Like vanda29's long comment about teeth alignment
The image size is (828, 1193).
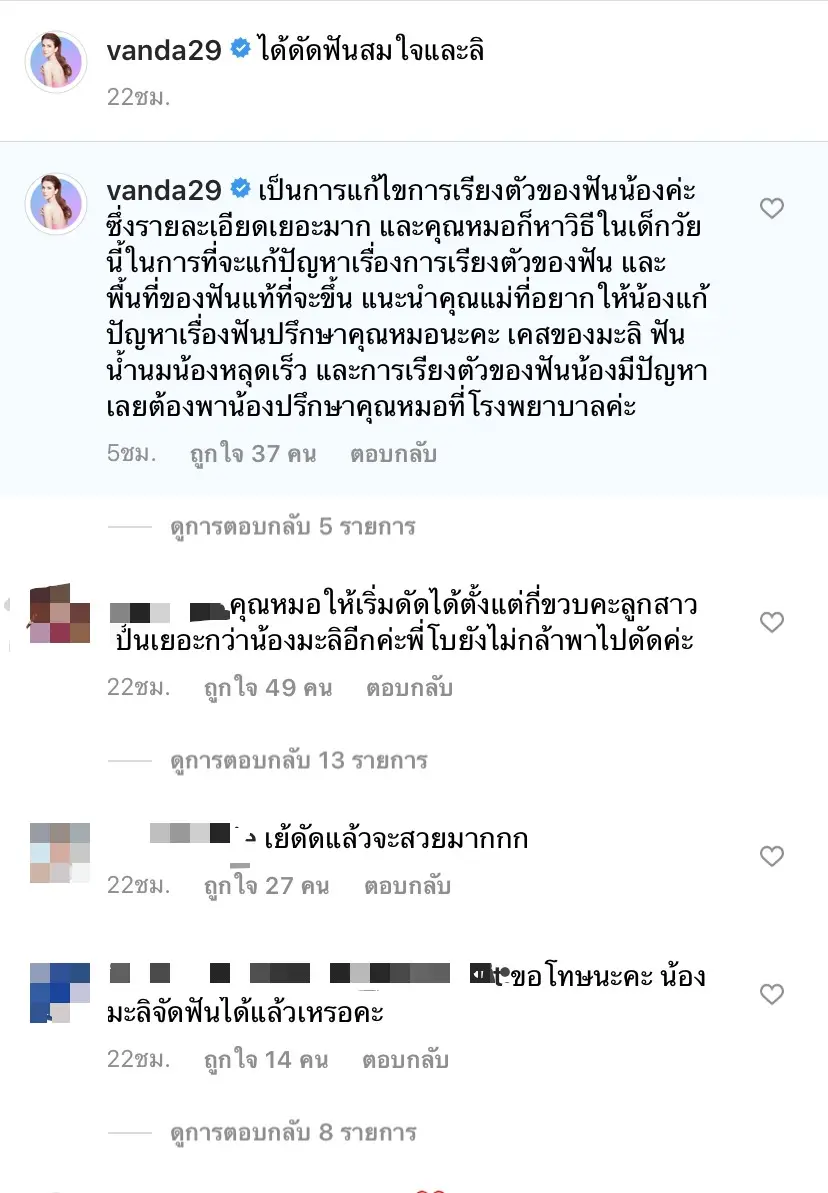tap(772, 208)
